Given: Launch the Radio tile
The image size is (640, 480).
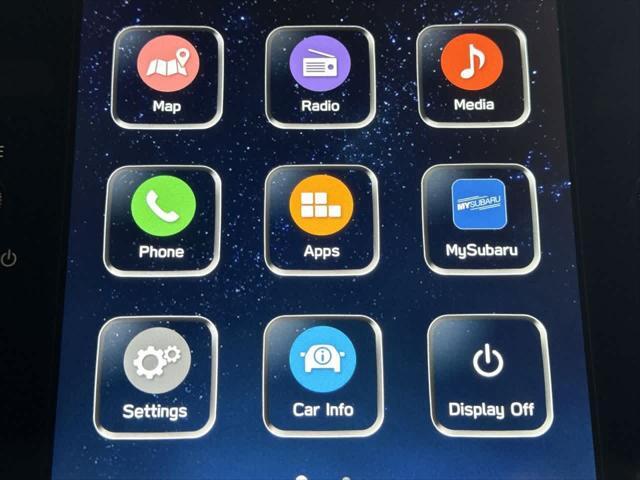Looking at the screenshot, I should click(320, 76).
